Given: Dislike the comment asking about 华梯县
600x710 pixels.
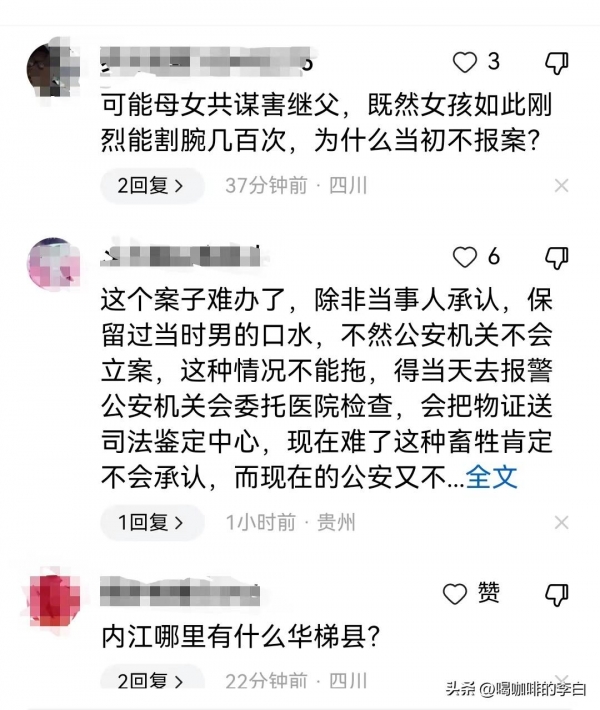Looking at the screenshot, I should pyautogui.click(x=556, y=594).
